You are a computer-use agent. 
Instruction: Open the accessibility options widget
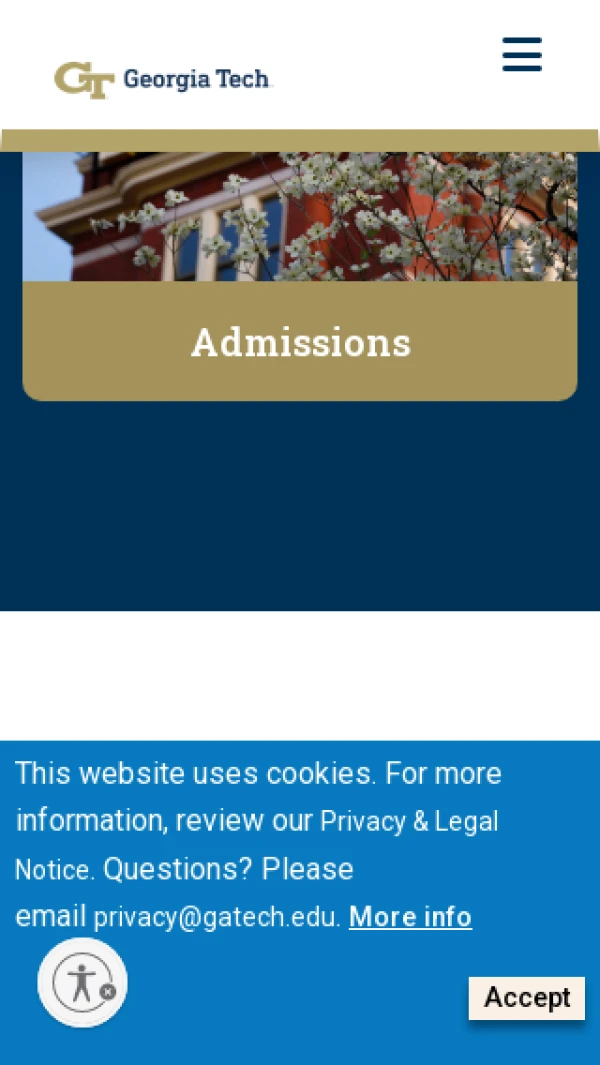[80, 981]
